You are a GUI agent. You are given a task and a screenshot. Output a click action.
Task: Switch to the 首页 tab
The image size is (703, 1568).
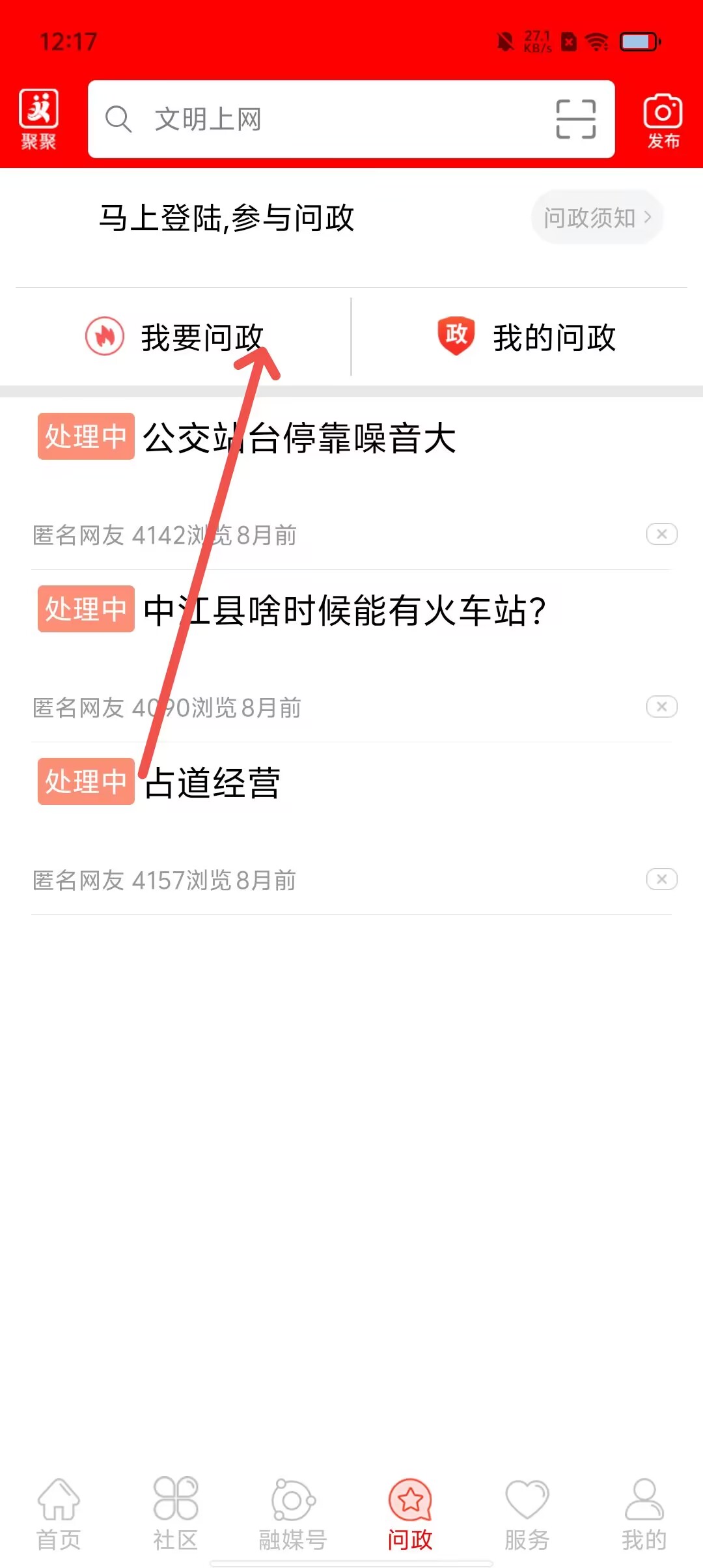[59, 1513]
